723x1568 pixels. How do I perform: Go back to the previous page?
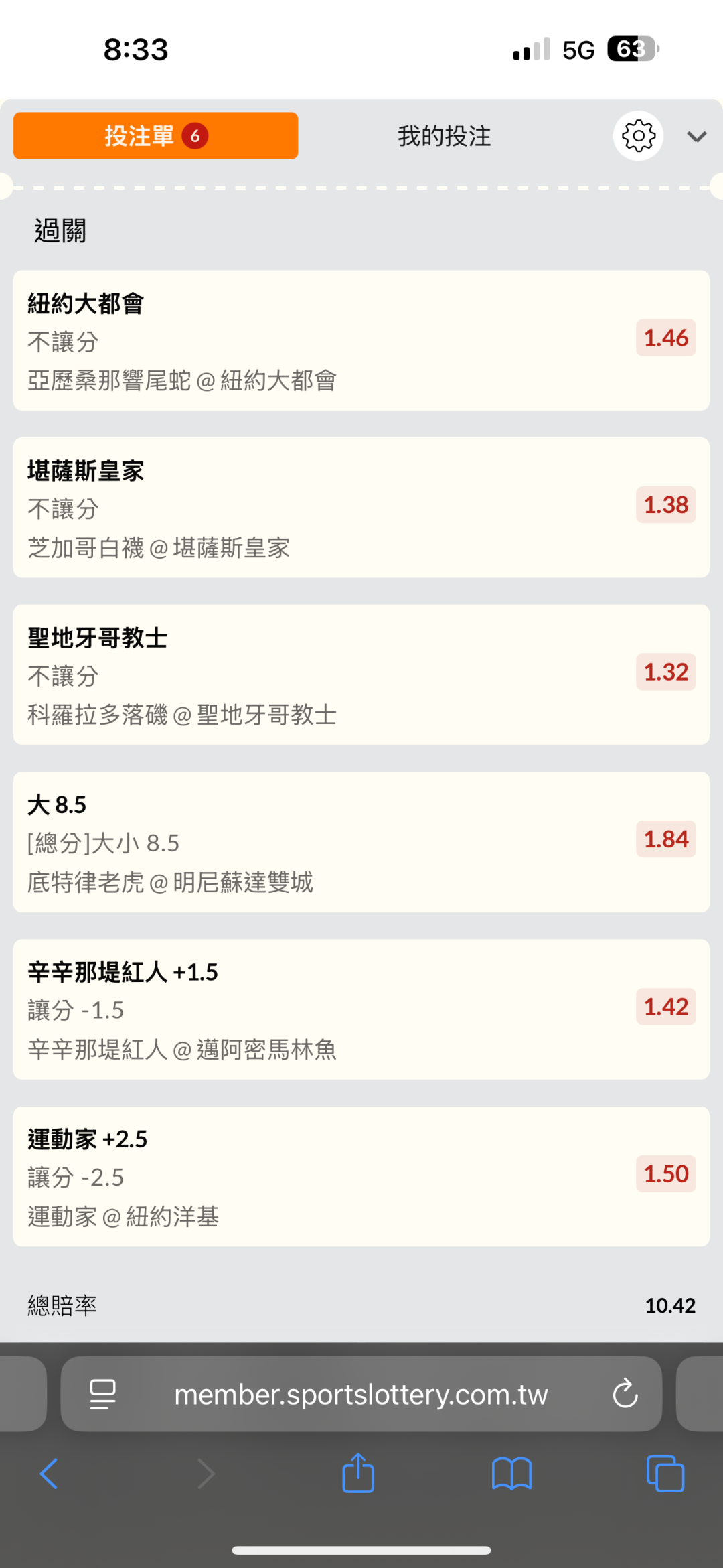(x=49, y=1474)
